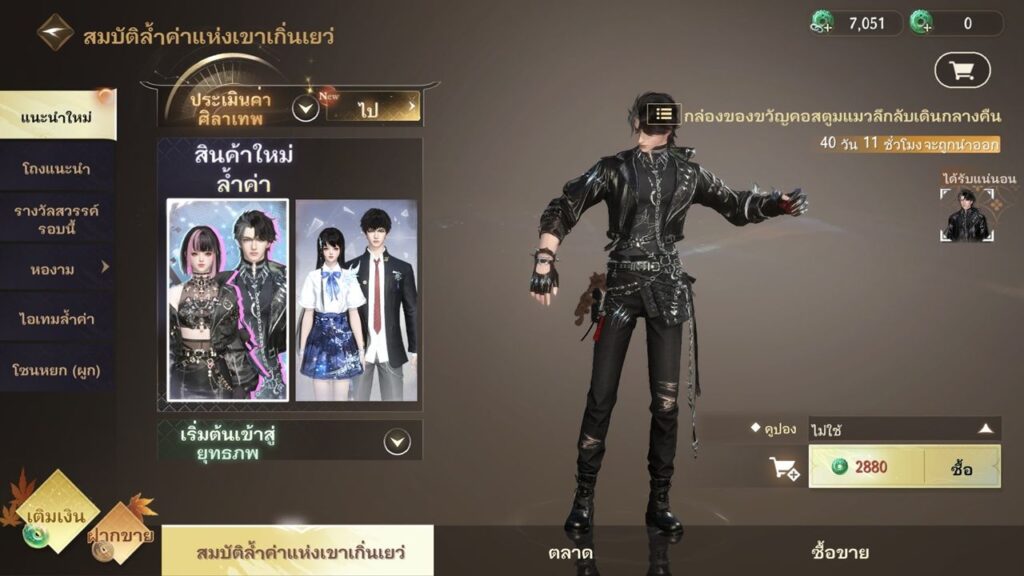This screenshot has width=1024, height=576.
Task: Expand the หองาม side menu
Action: (x=57, y=268)
